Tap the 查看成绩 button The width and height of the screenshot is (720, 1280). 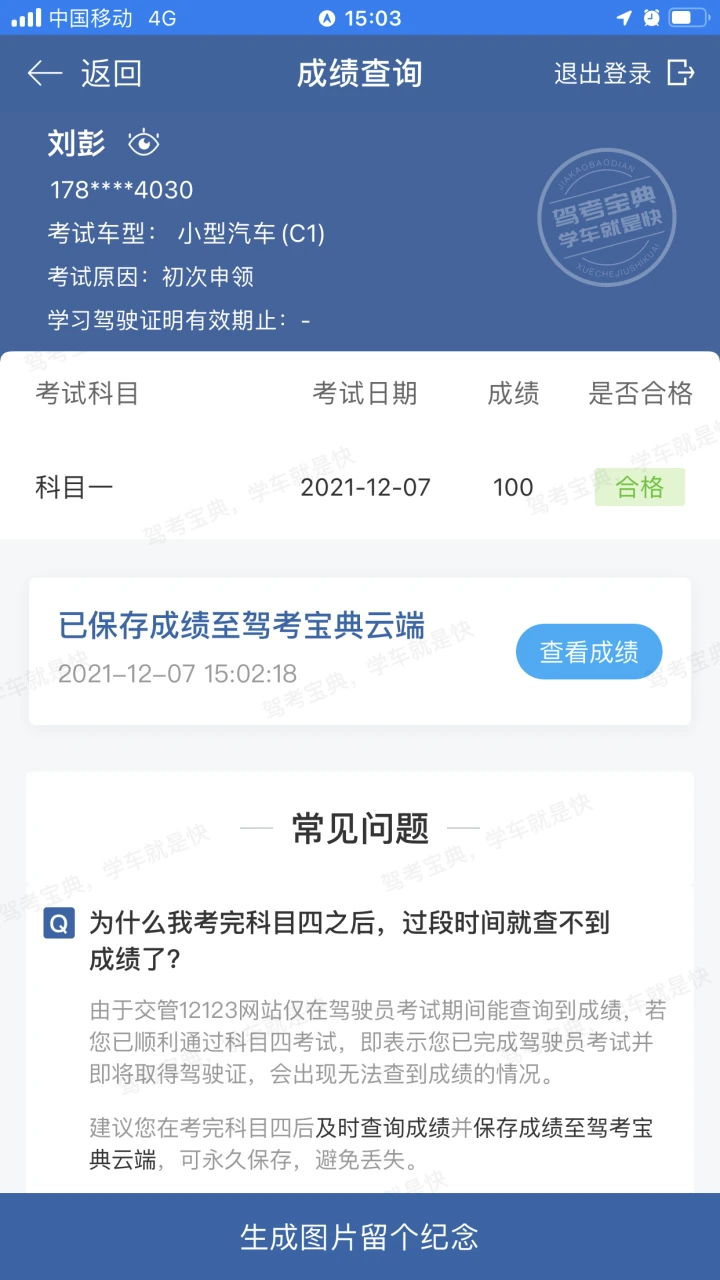tap(589, 652)
